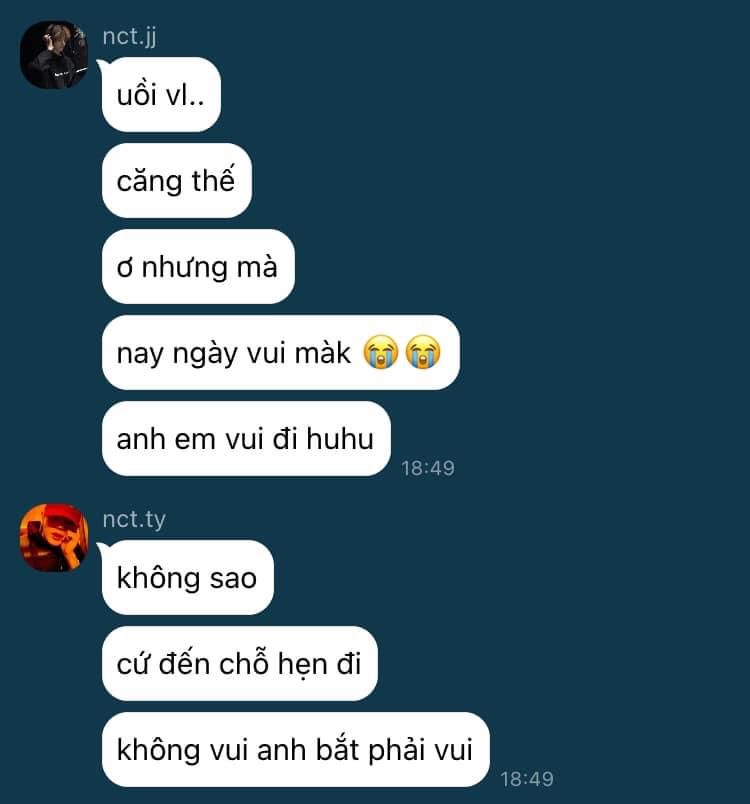The image size is (750, 804).
Task: Open nct.ty's profile picture
Action: click(x=54, y=537)
